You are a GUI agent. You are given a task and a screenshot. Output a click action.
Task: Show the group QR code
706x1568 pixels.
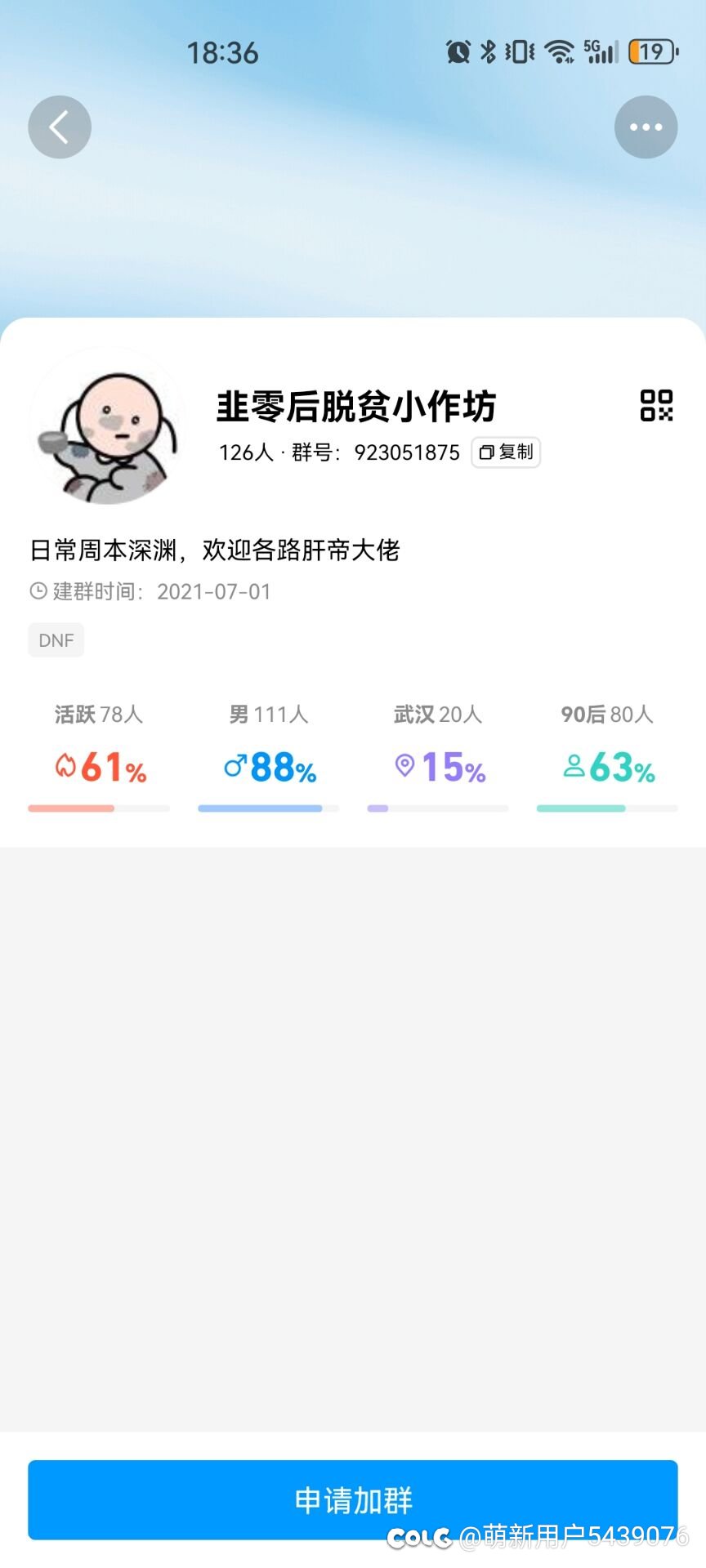click(x=656, y=405)
